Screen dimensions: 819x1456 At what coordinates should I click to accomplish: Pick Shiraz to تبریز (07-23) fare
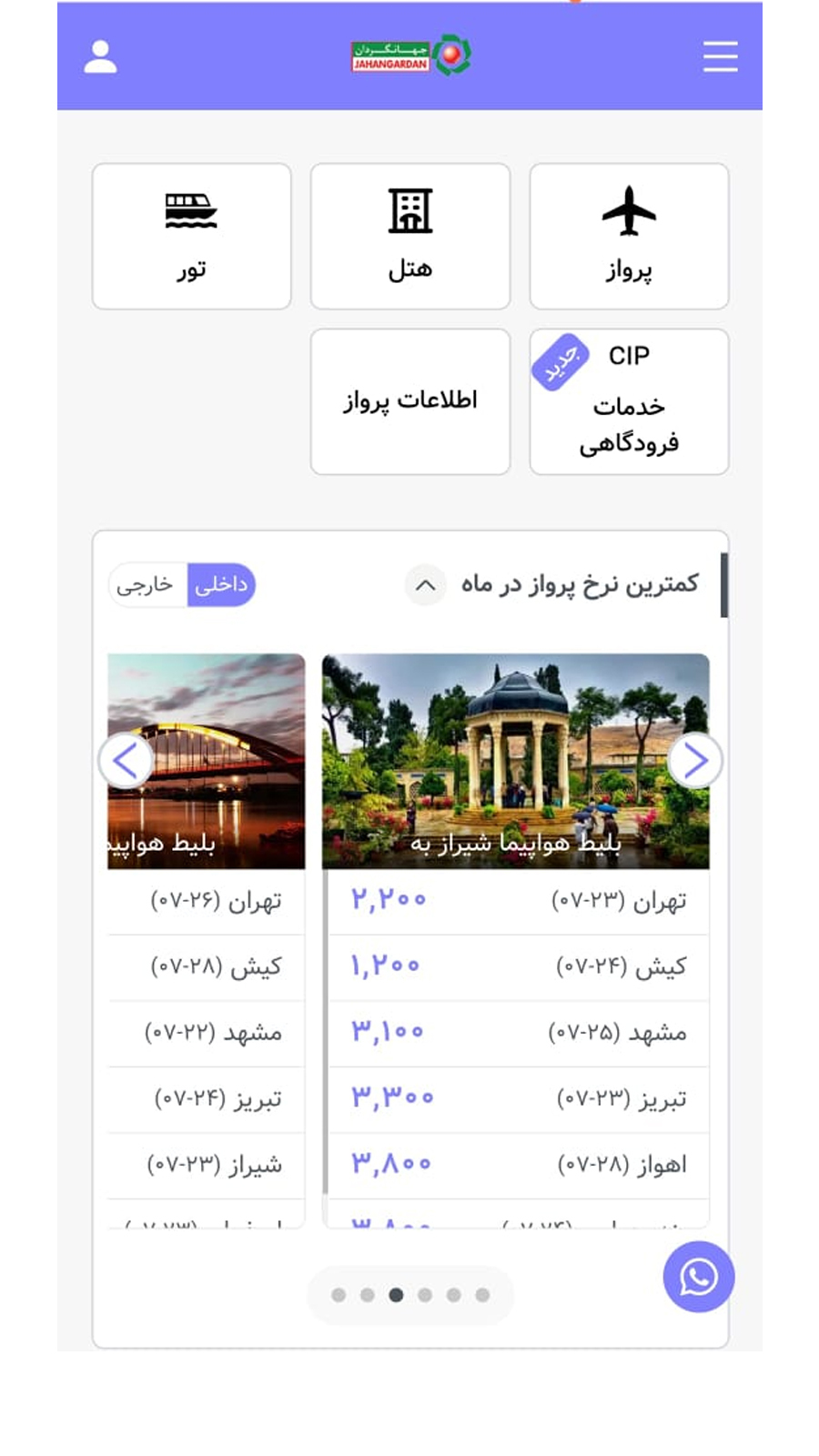(518, 1099)
